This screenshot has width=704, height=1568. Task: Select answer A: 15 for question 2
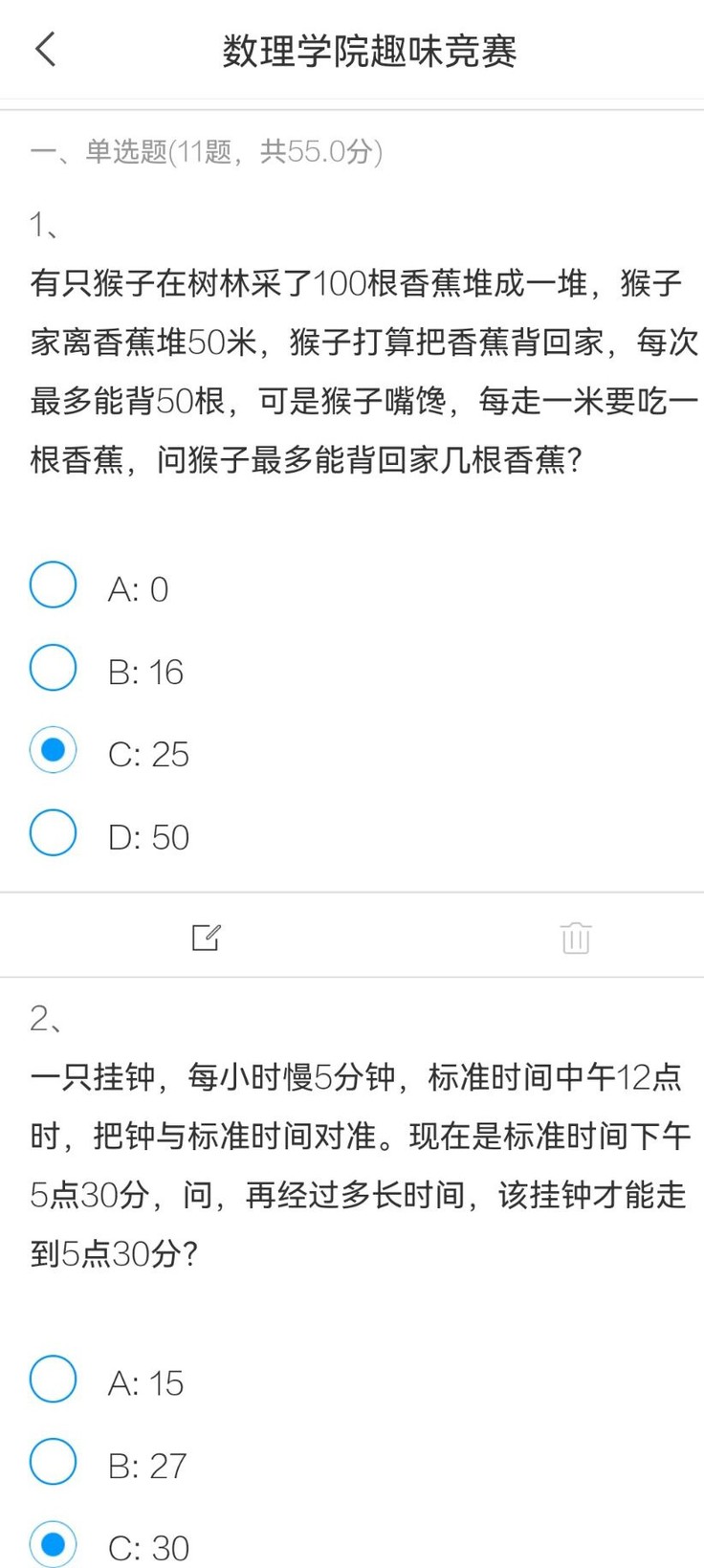pyautogui.click(x=54, y=1380)
